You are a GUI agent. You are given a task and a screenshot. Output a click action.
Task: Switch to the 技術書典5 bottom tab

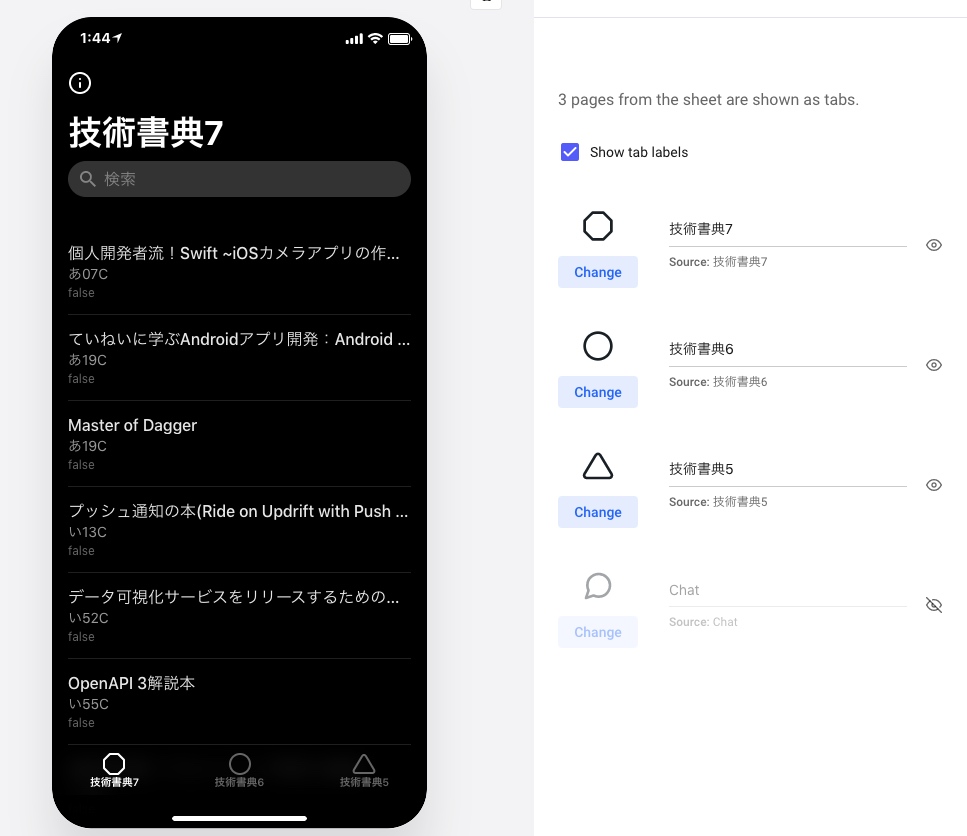pos(364,771)
